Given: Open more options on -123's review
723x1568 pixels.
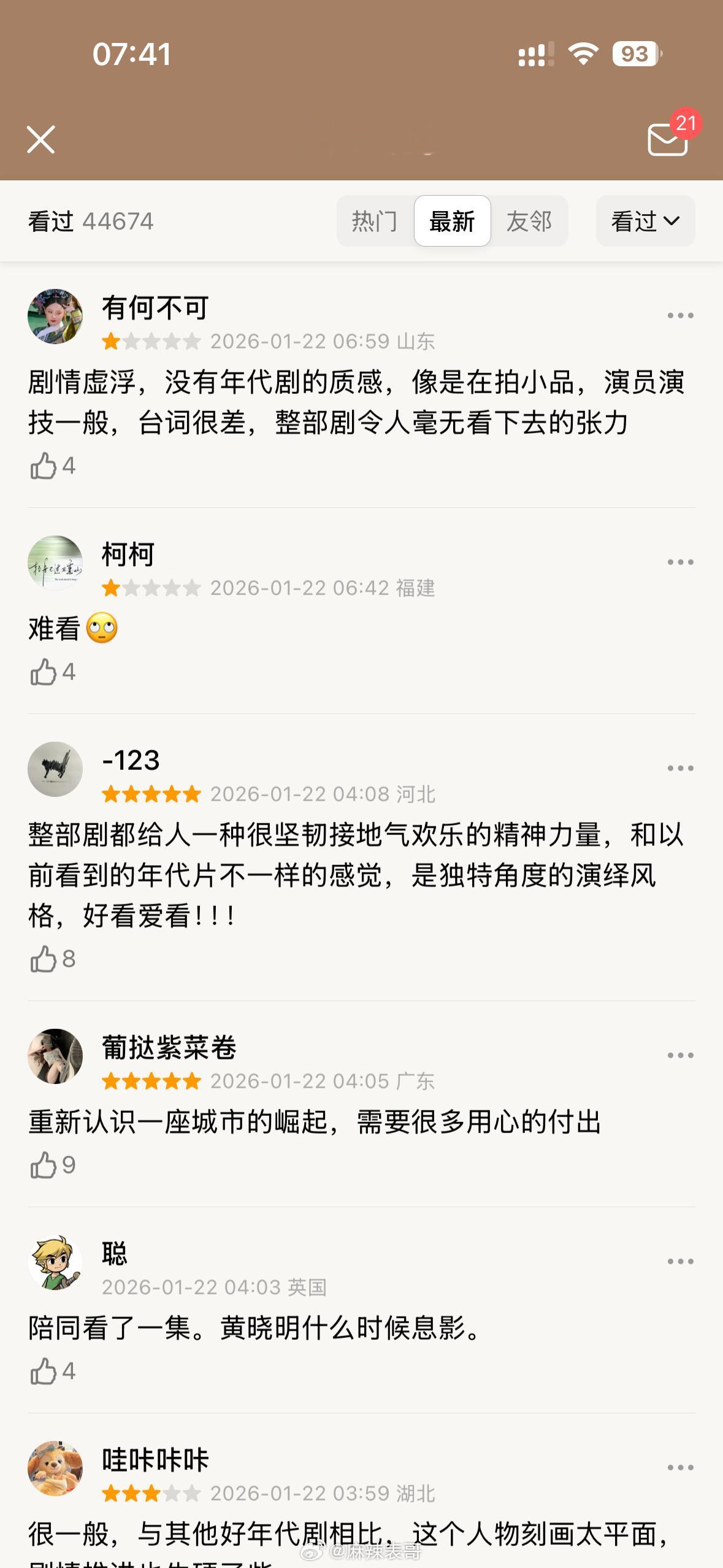Looking at the screenshot, I should click(681, 766).
